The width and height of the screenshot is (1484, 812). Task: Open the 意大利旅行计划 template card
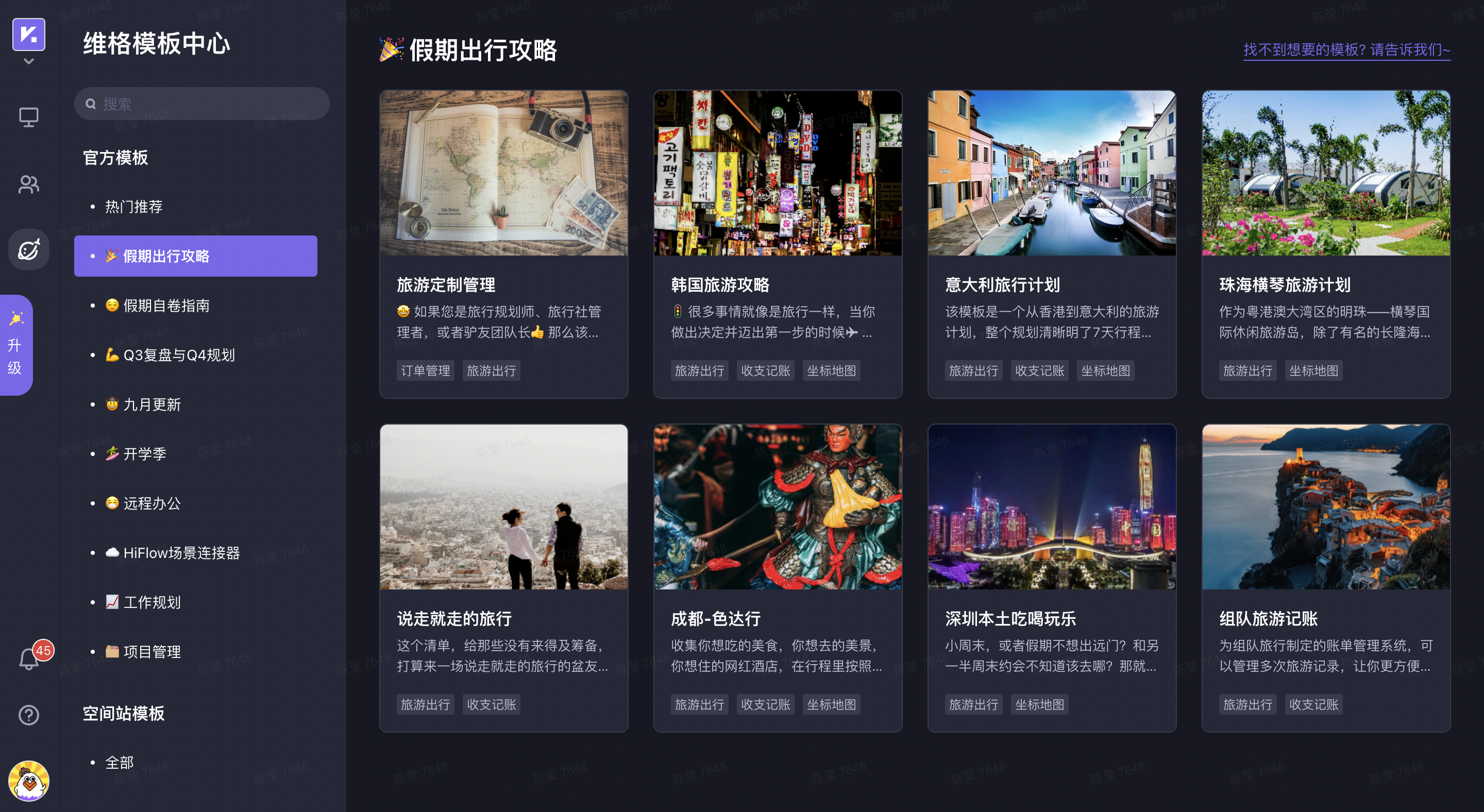pos(1051,243)
